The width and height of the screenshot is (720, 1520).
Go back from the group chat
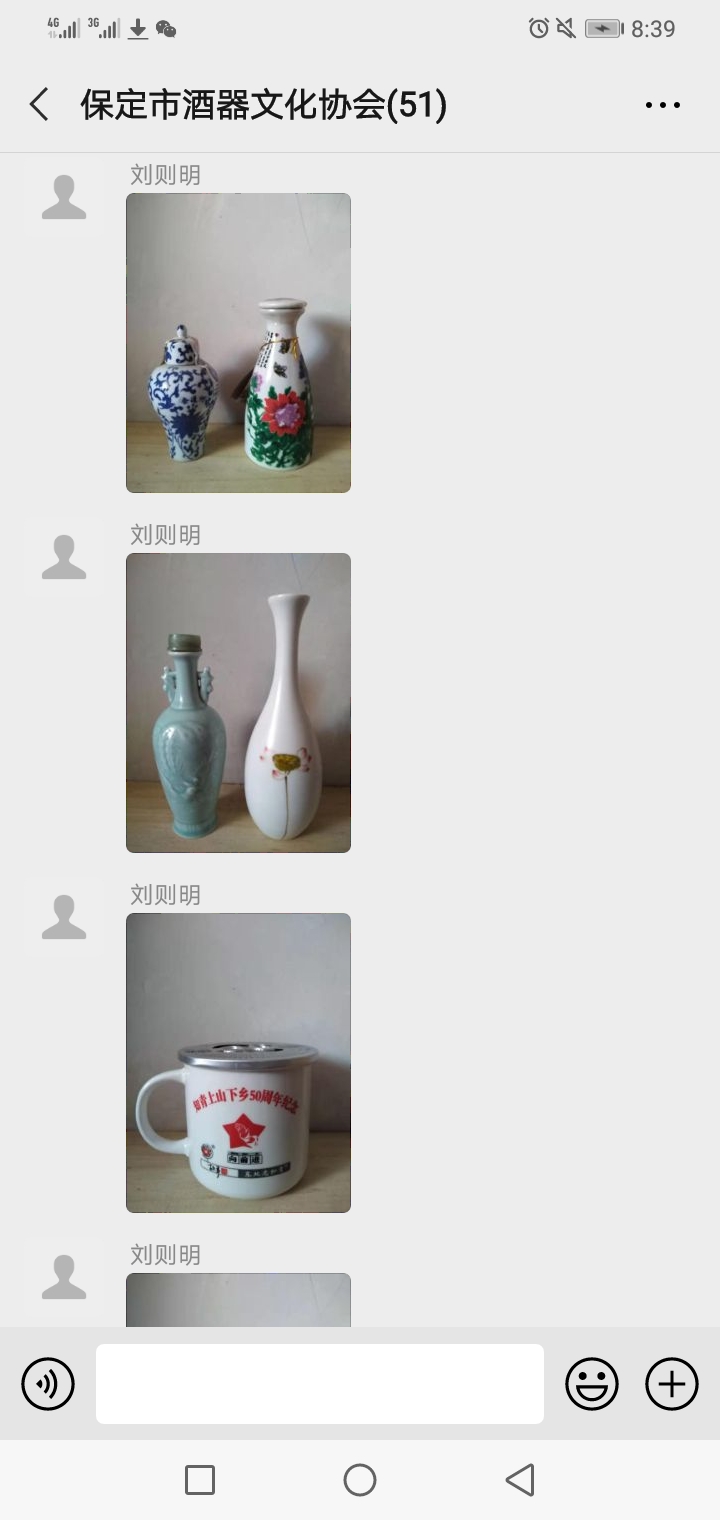[39, 105]
